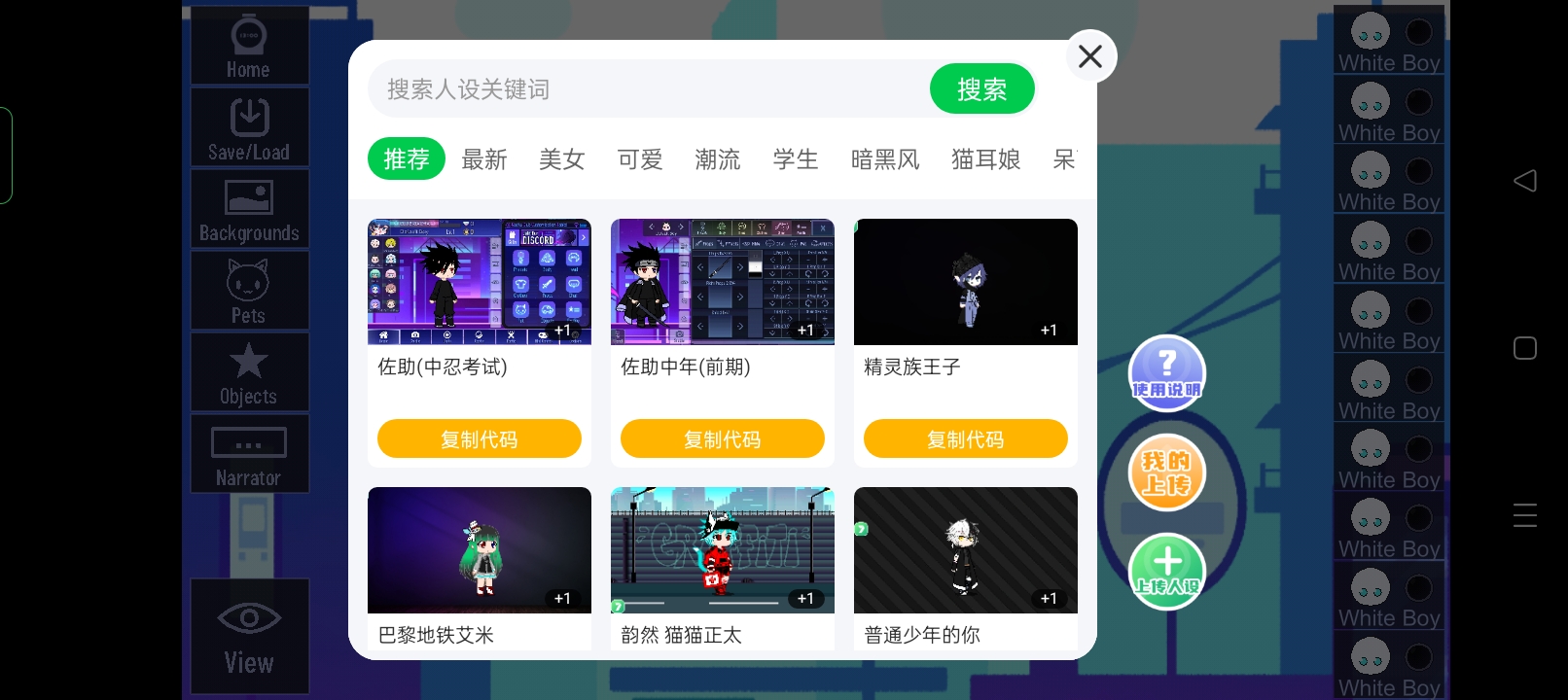
Task: Select the 学生 tab
Action: coord(796,159)
